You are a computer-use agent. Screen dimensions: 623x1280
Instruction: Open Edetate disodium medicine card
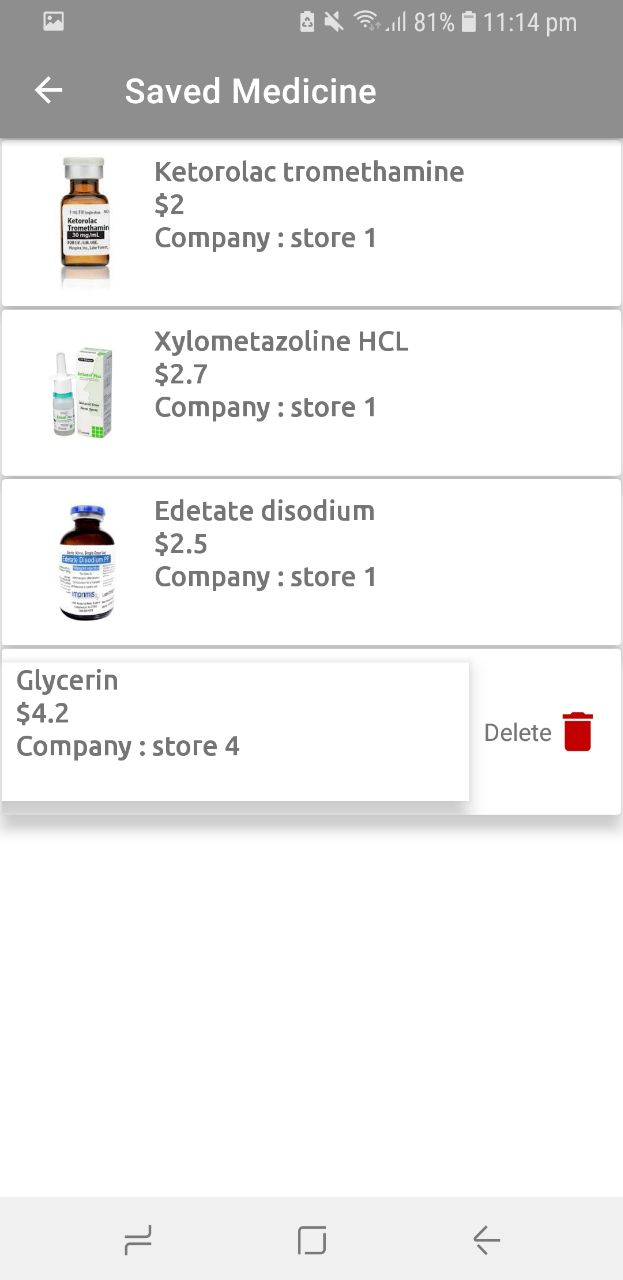[310, 562]
